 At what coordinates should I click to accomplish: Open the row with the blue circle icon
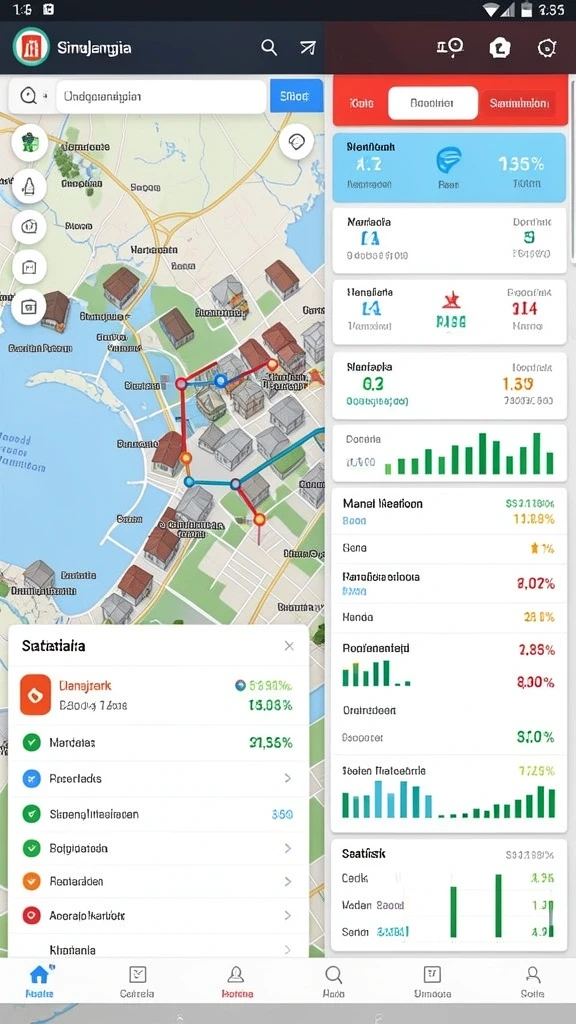pyautogui.click(x=158, y=778)
